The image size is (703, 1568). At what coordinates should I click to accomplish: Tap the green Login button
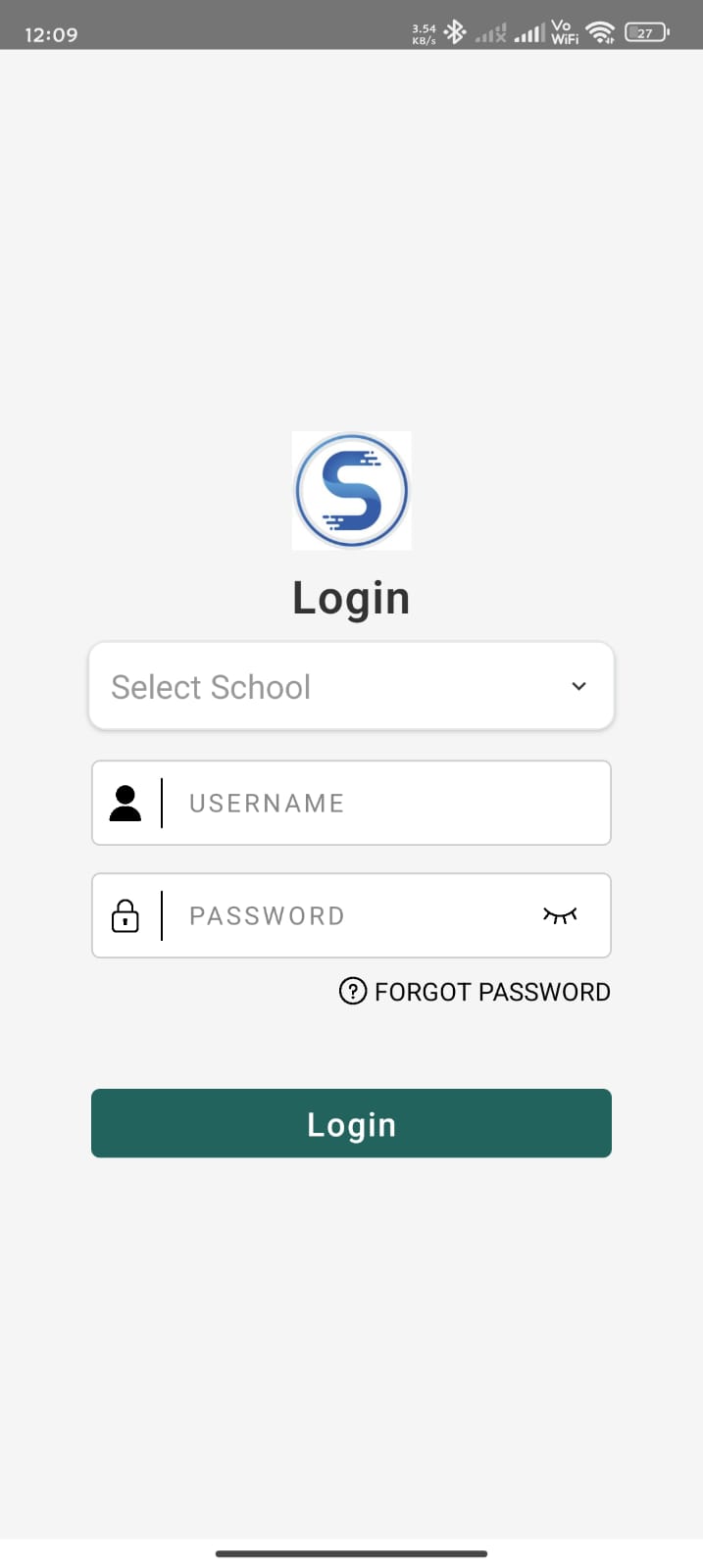[x=351, y=1123]
